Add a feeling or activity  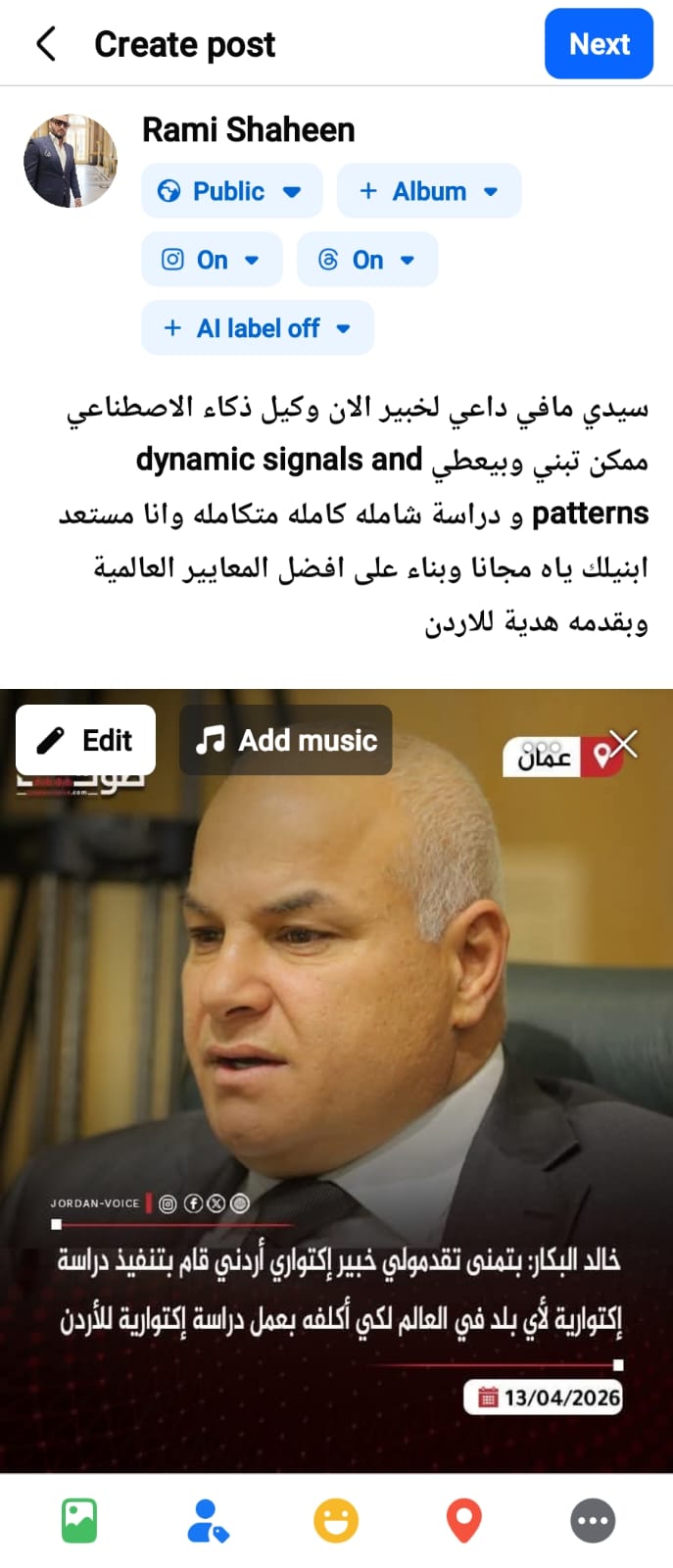coord(335,1521)
